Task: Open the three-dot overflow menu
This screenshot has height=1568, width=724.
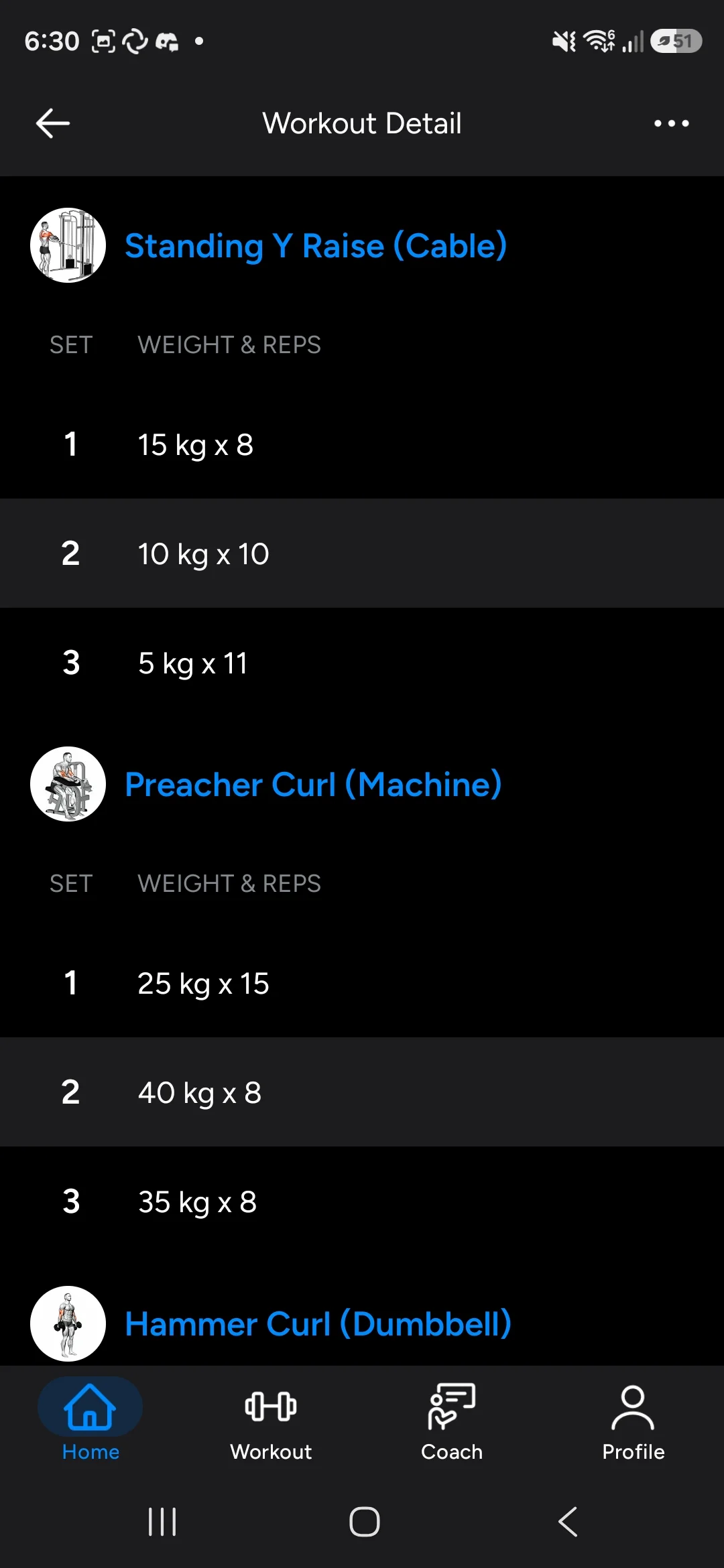Action: [671, 123]
